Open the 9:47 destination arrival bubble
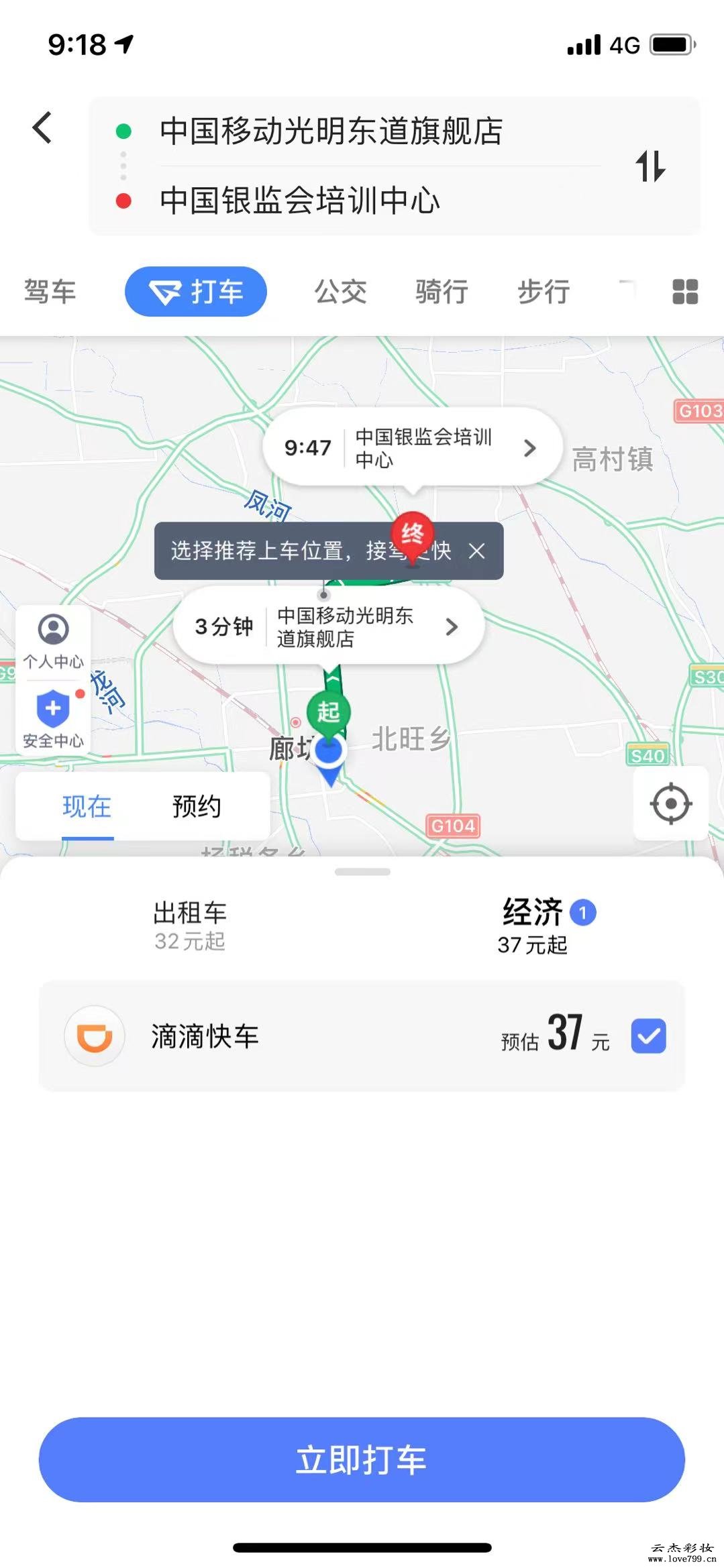Viewport: 724px width, 1568px height. pyautogui.click(x=411, y=447)
